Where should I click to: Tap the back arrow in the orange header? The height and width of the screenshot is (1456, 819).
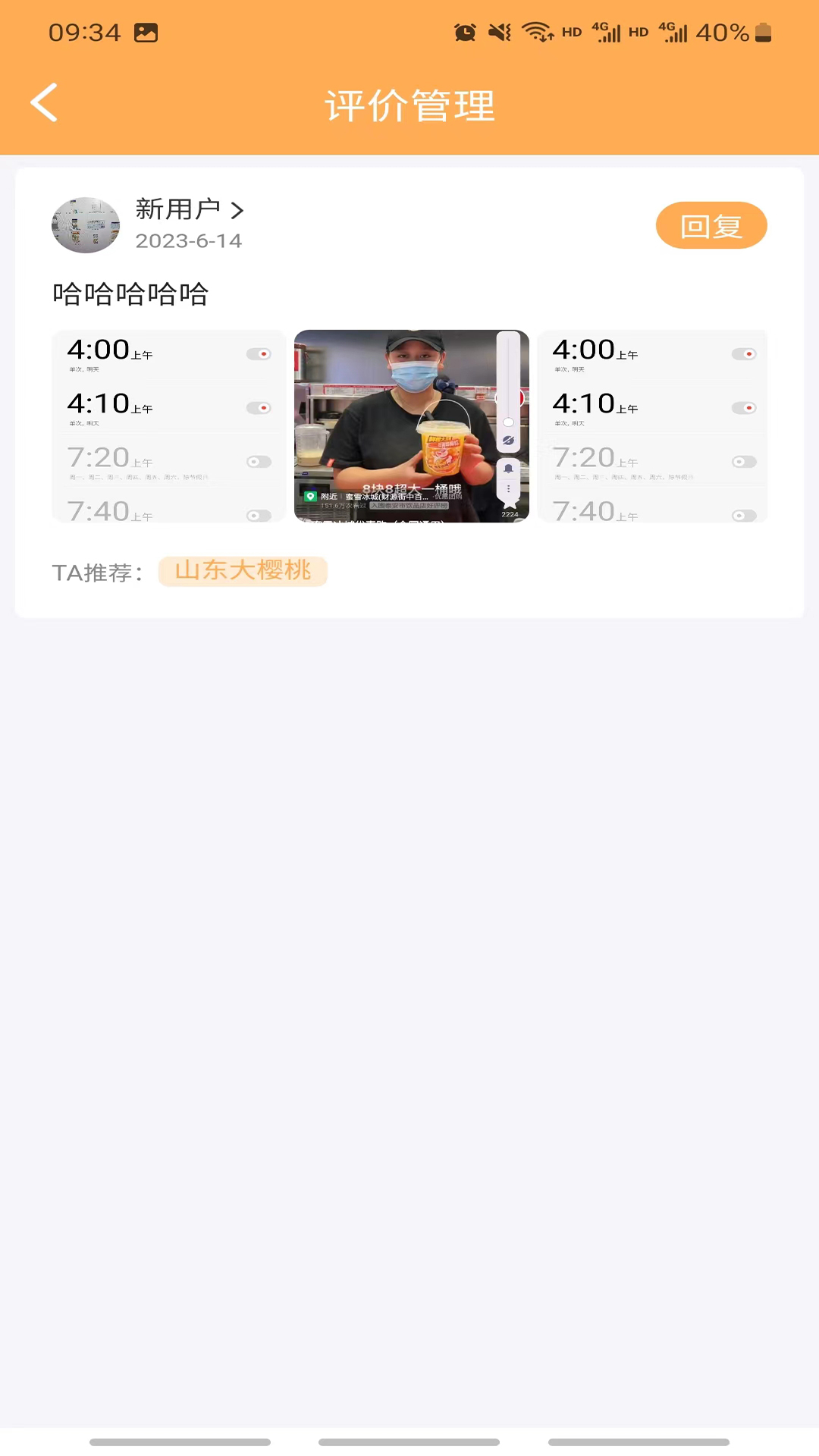pos(43,103)
